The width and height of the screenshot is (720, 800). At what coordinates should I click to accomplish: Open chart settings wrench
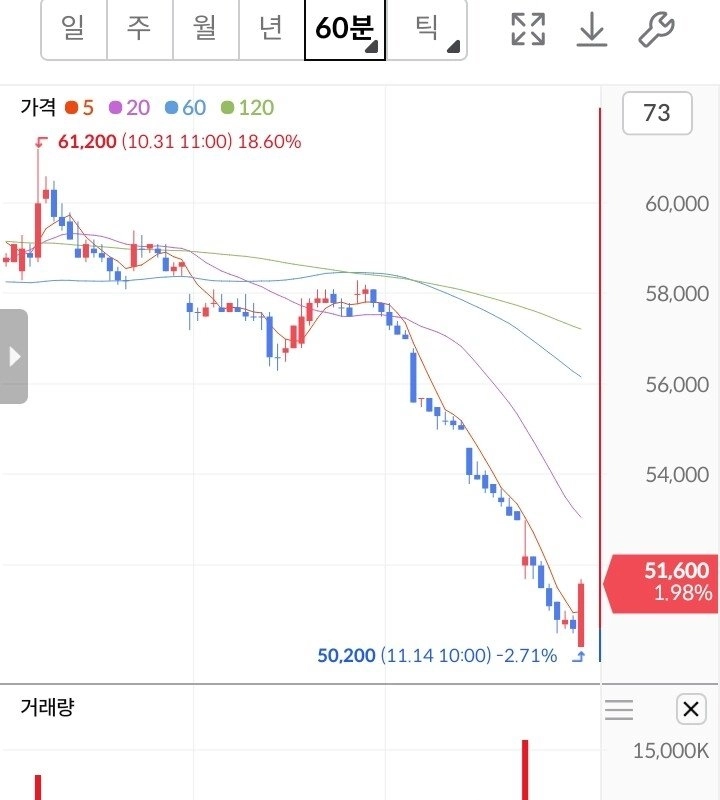[656, 30]
